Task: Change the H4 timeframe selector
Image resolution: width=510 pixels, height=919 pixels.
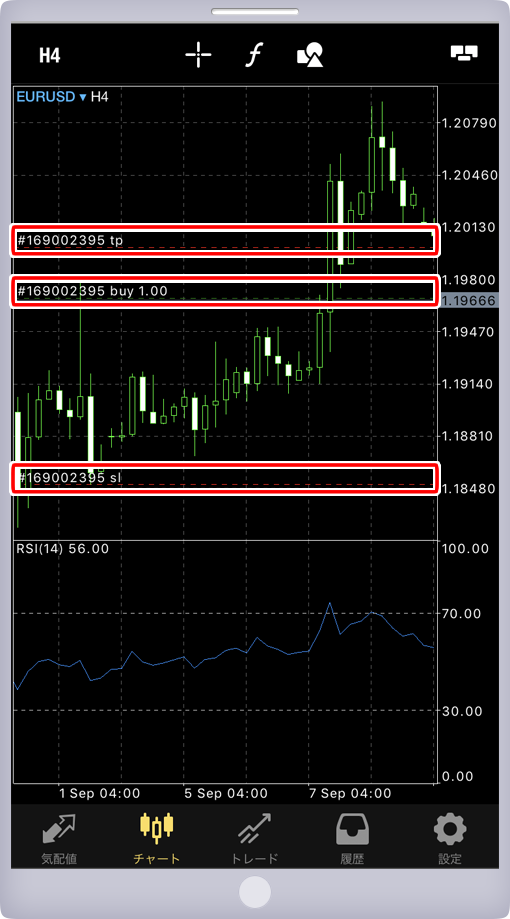Action: [50, 56]
